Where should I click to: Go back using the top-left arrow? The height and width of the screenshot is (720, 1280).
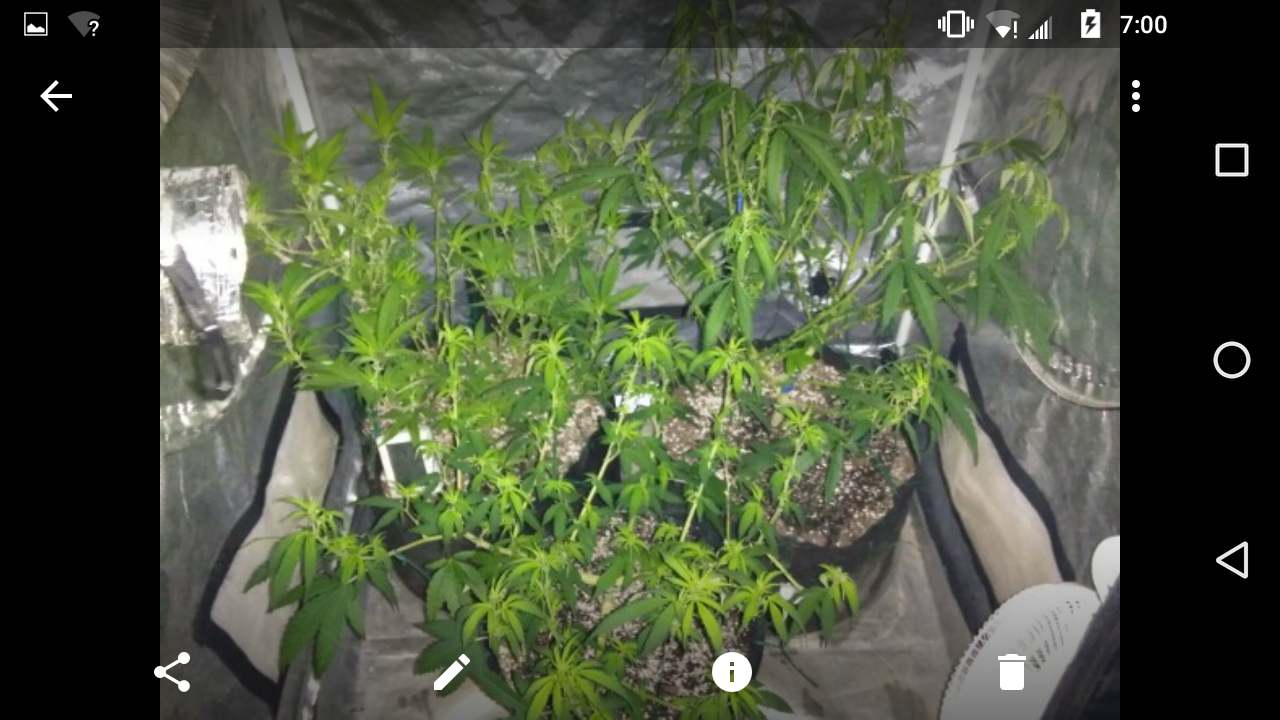(x=56, y=96)
